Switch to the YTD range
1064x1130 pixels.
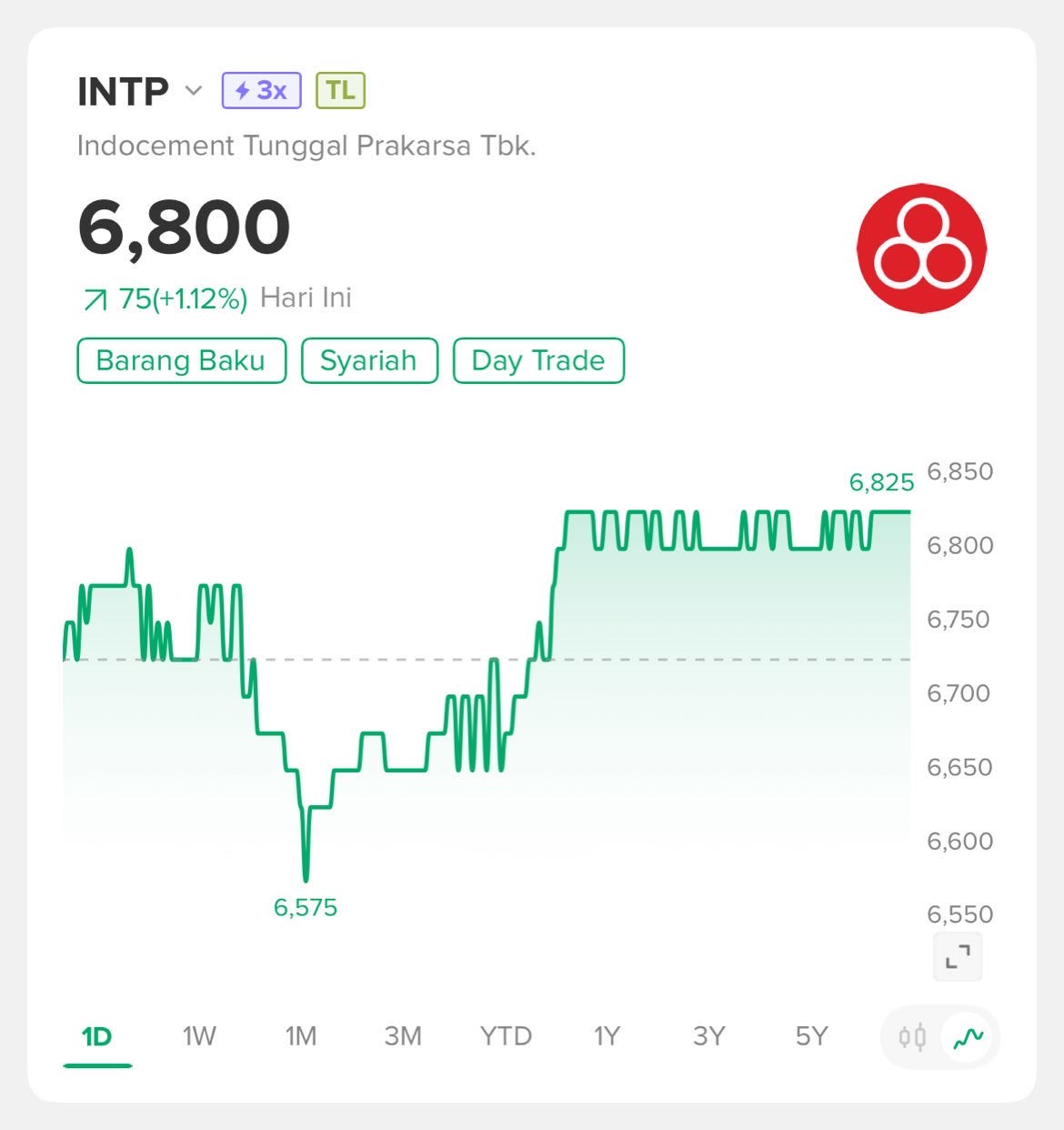click(506, 1036)
